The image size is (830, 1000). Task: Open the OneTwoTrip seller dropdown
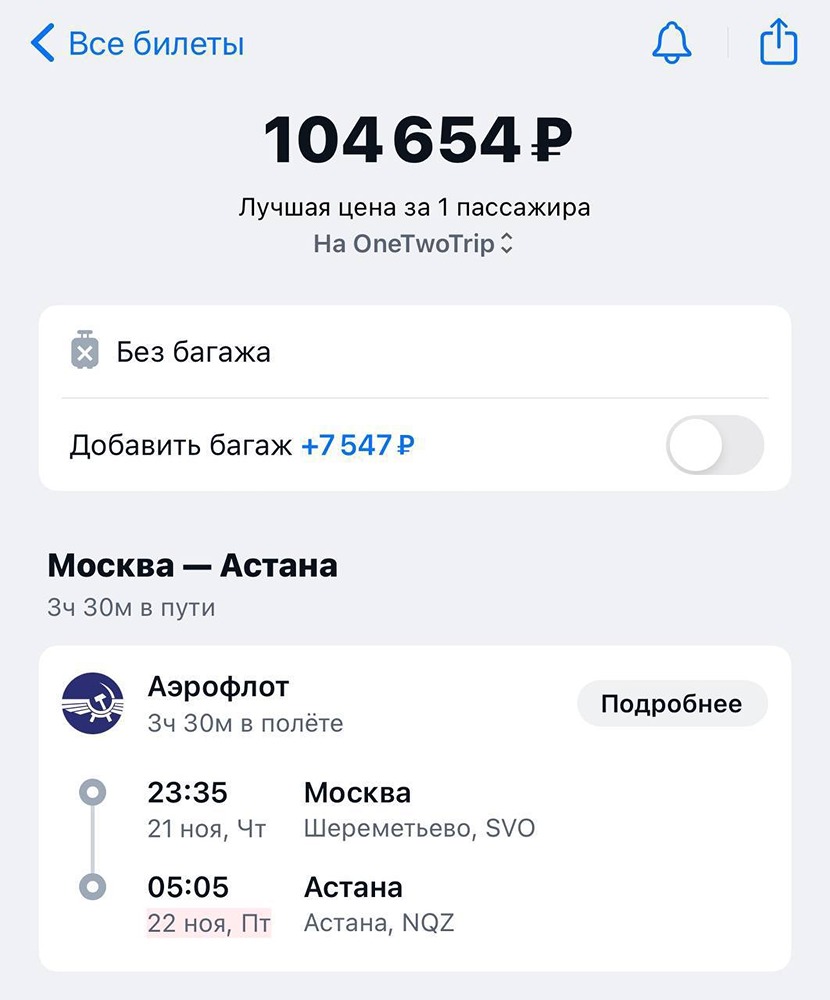413,244
